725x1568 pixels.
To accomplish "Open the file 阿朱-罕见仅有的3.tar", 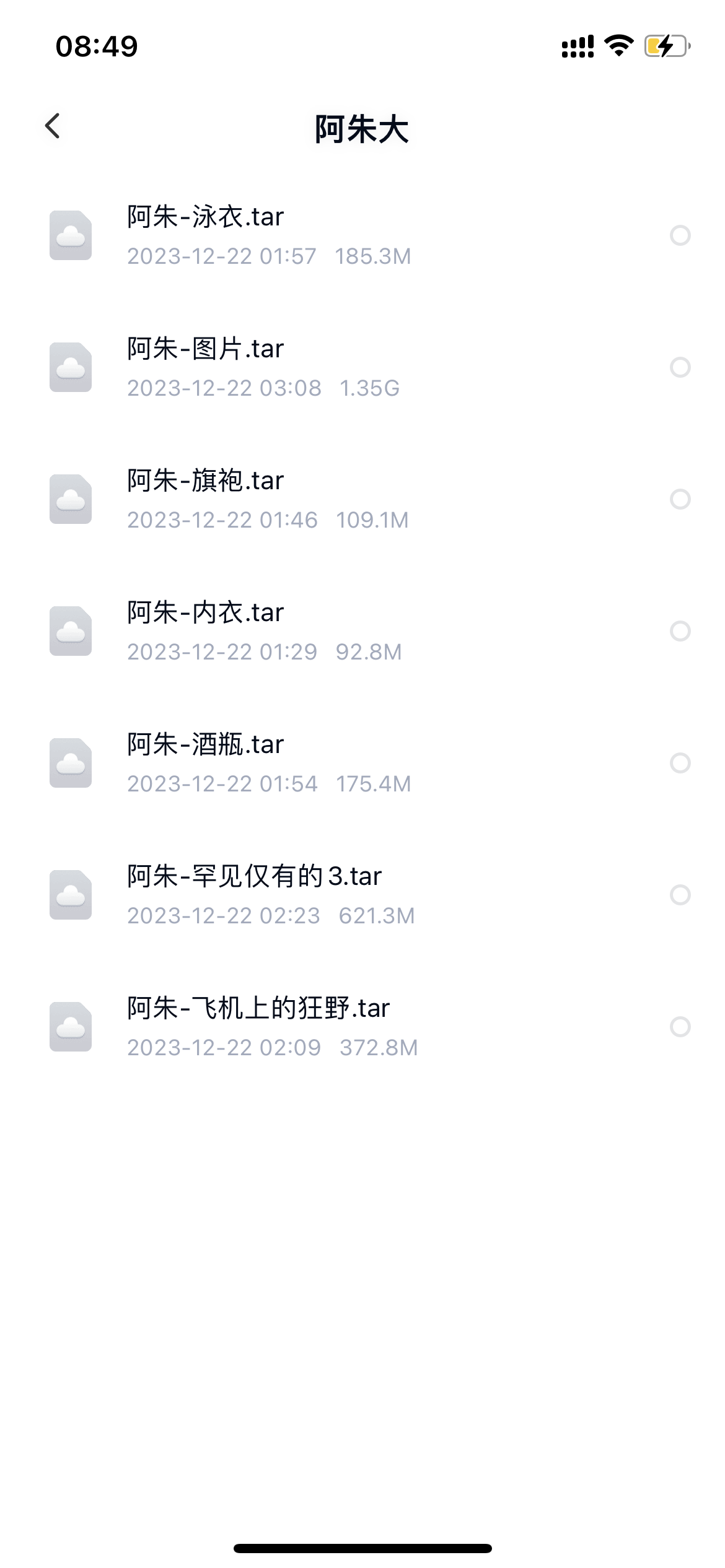I will [x=362, y=895].
